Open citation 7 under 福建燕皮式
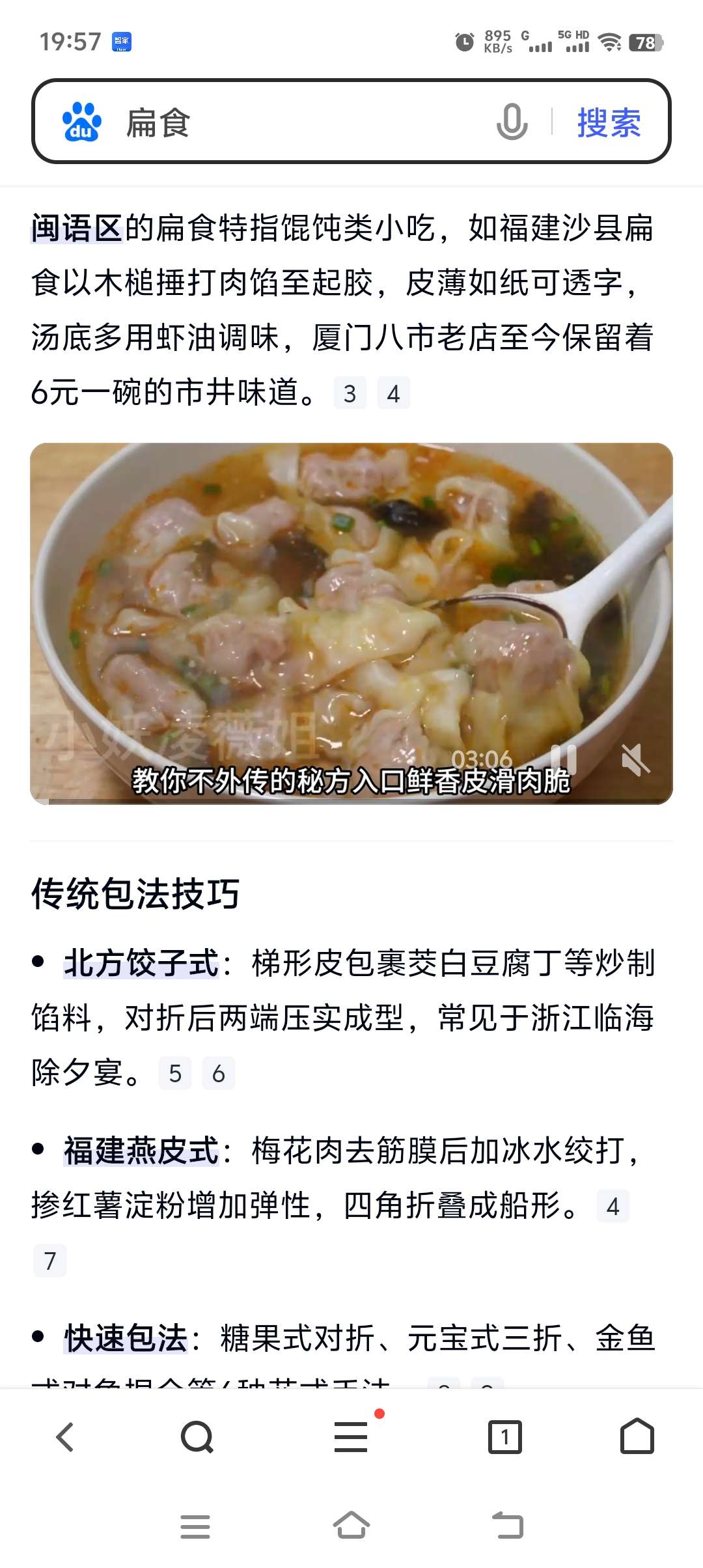Screen dimensions: 703x1568 pos(50,1261)
